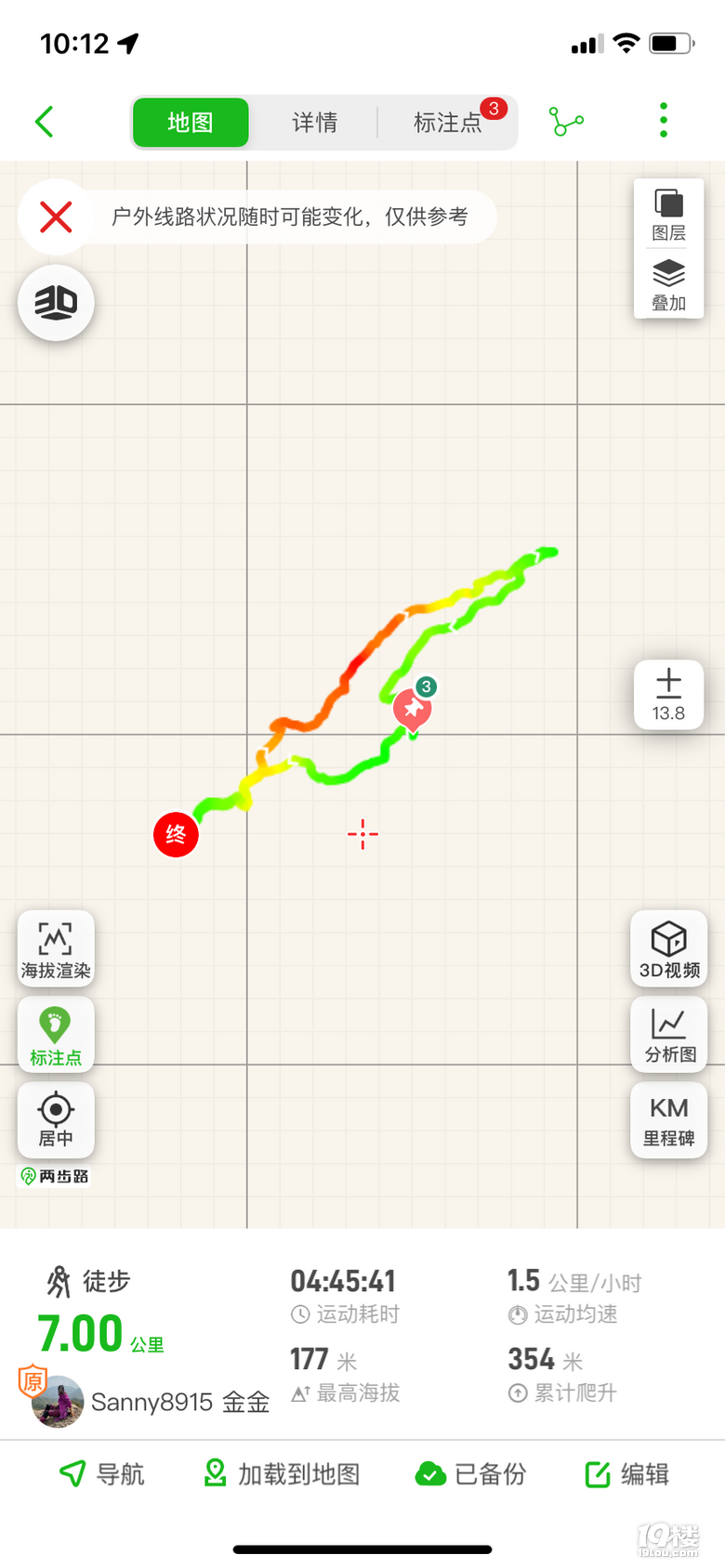Switch to the 详情 tab
The image size is (725, 1568).
(314, 123)
